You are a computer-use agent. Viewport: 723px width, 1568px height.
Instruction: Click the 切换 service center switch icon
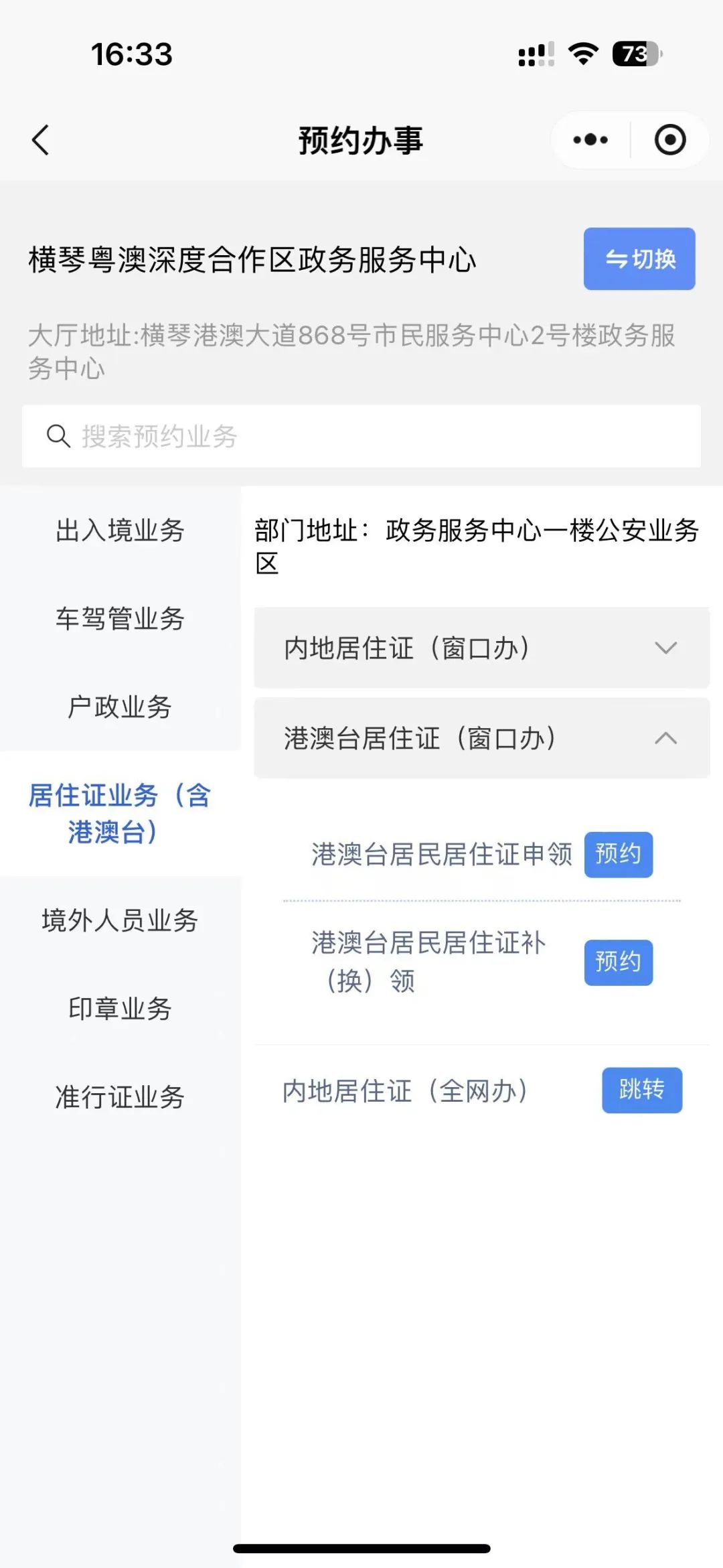tap(638, 259)
